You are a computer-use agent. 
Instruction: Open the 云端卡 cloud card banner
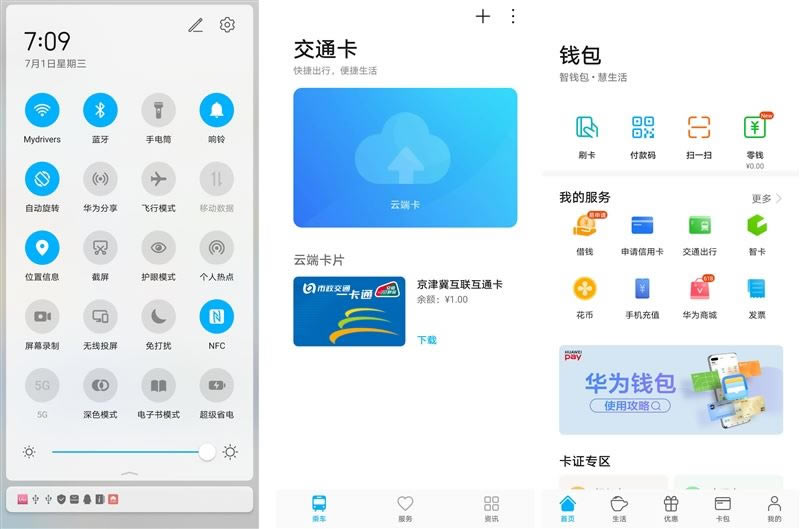pyautogui.click(x=405, y=158)
